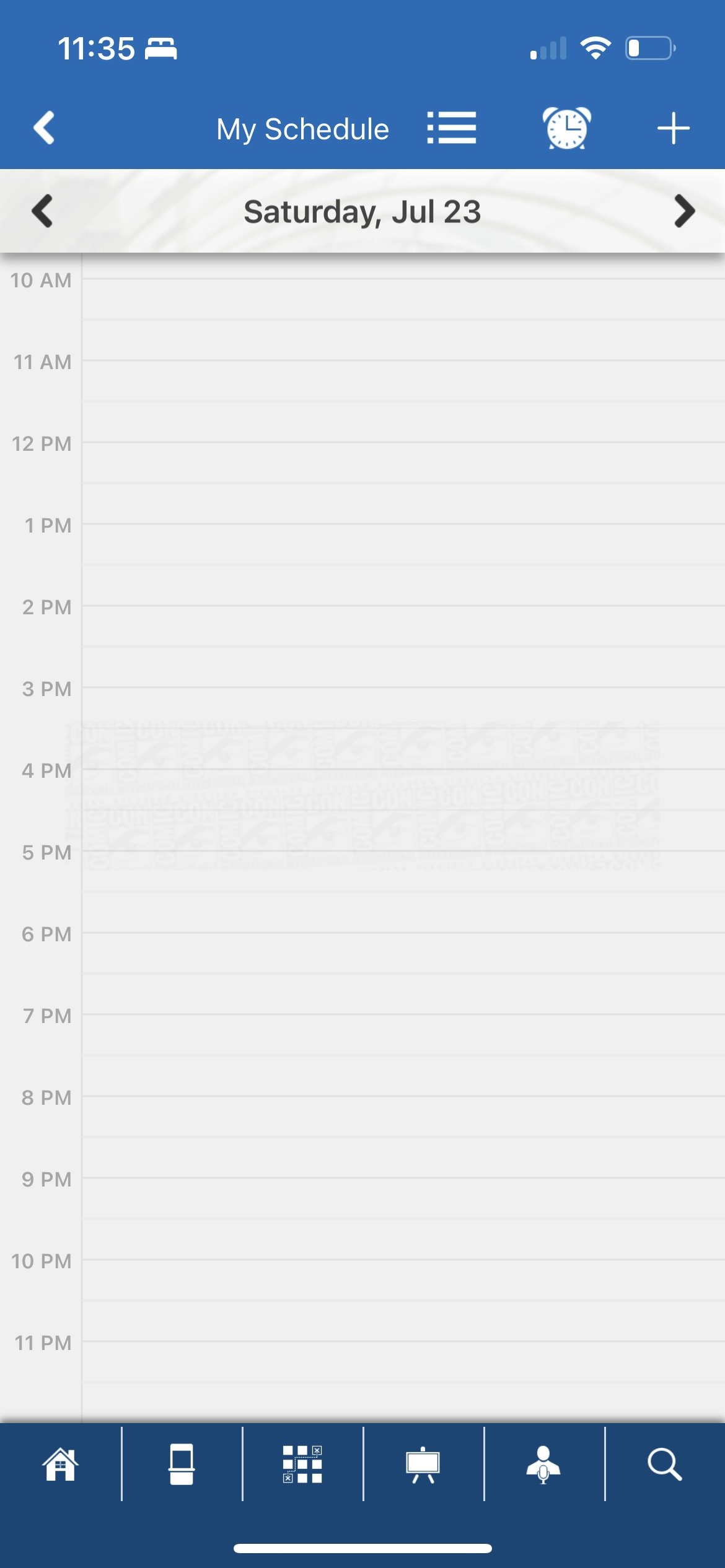Go to the previous day

pos(42,211)
